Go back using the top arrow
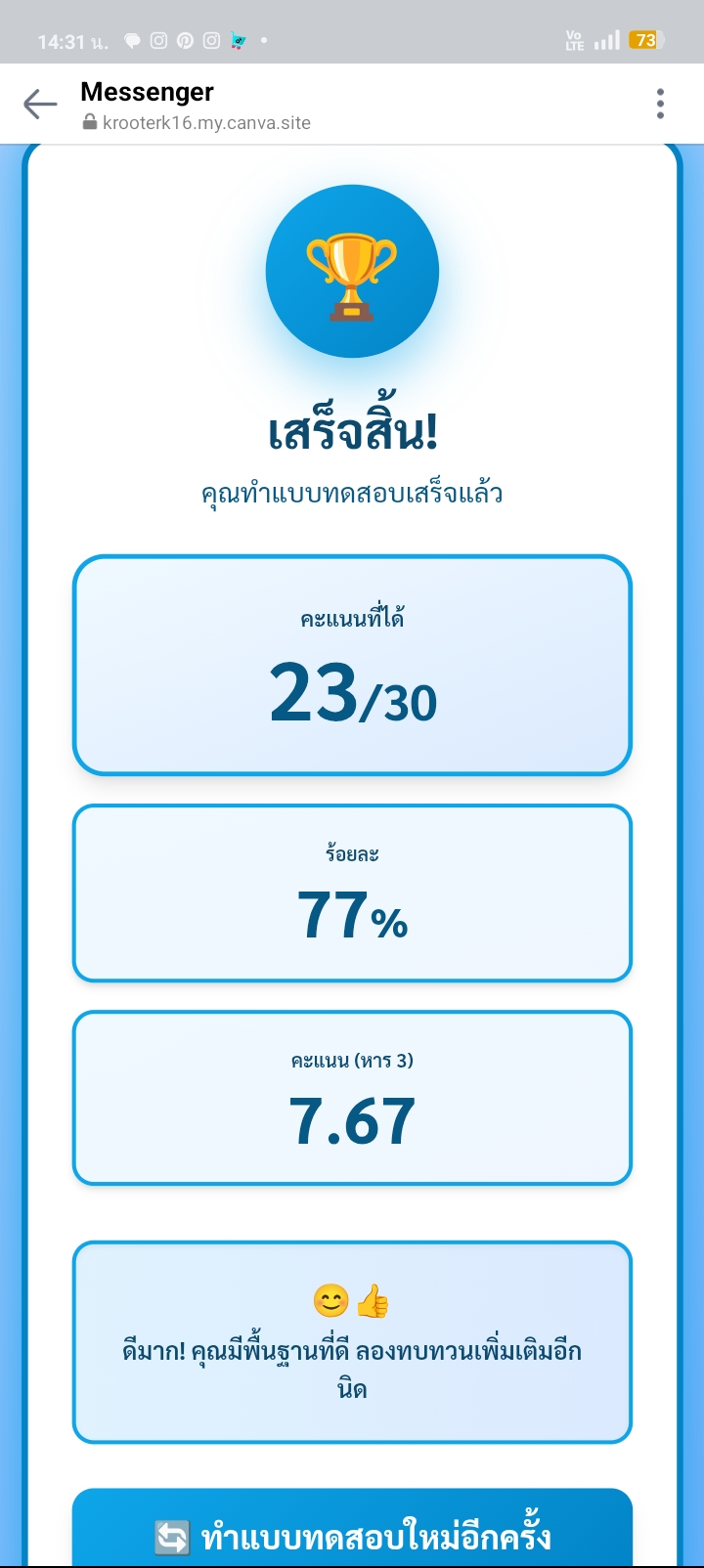The width and height of the screenshot is (704, 1568). point(40,104)
